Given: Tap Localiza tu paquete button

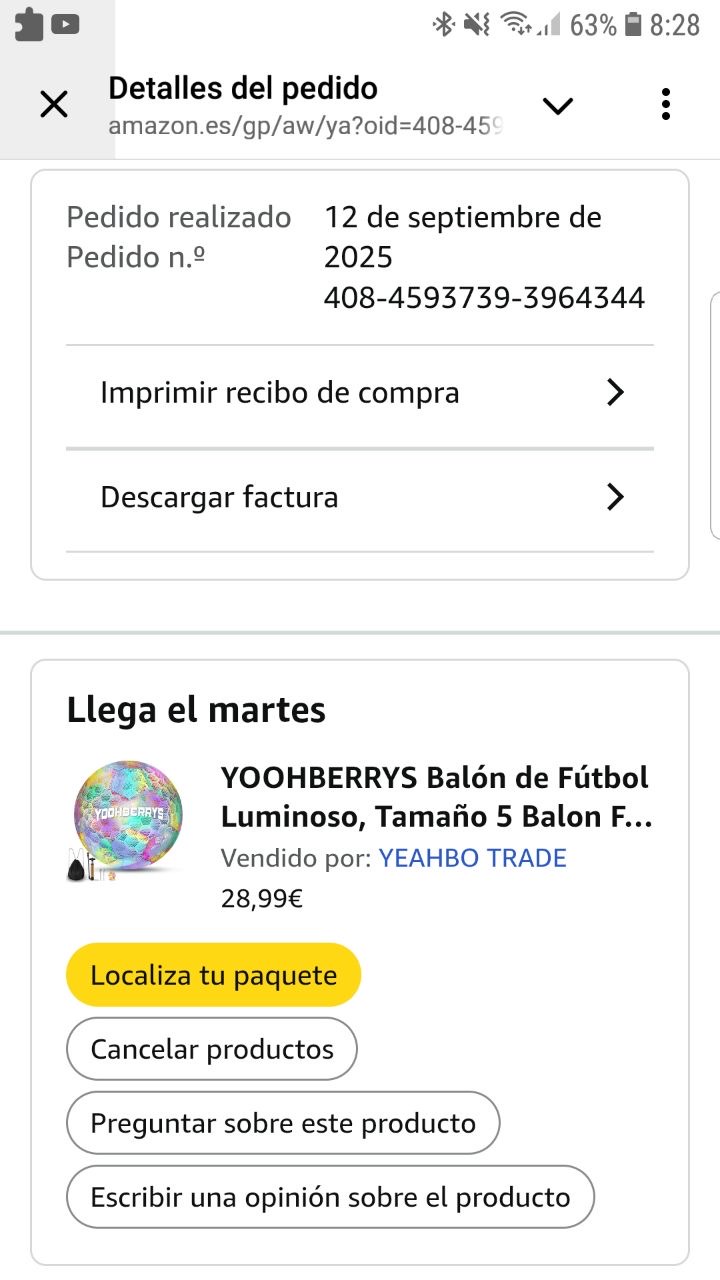Looking at the screenshot, I should (213, 975).
